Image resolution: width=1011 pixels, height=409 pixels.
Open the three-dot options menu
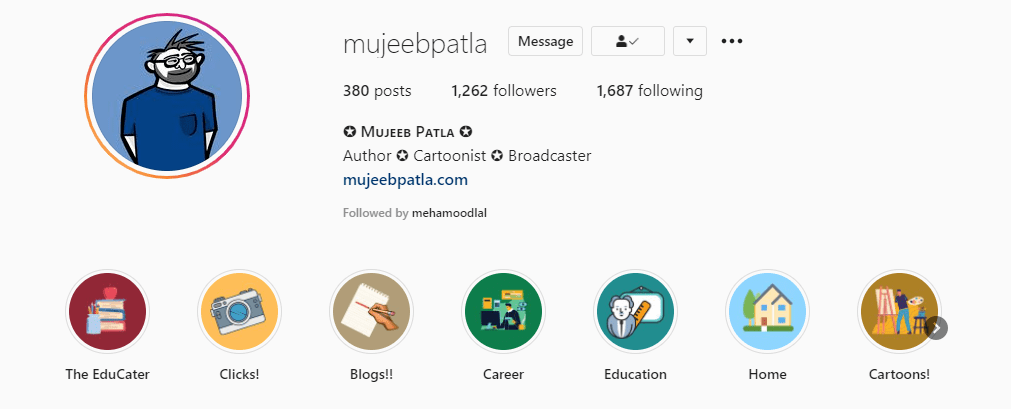[732, 41]
